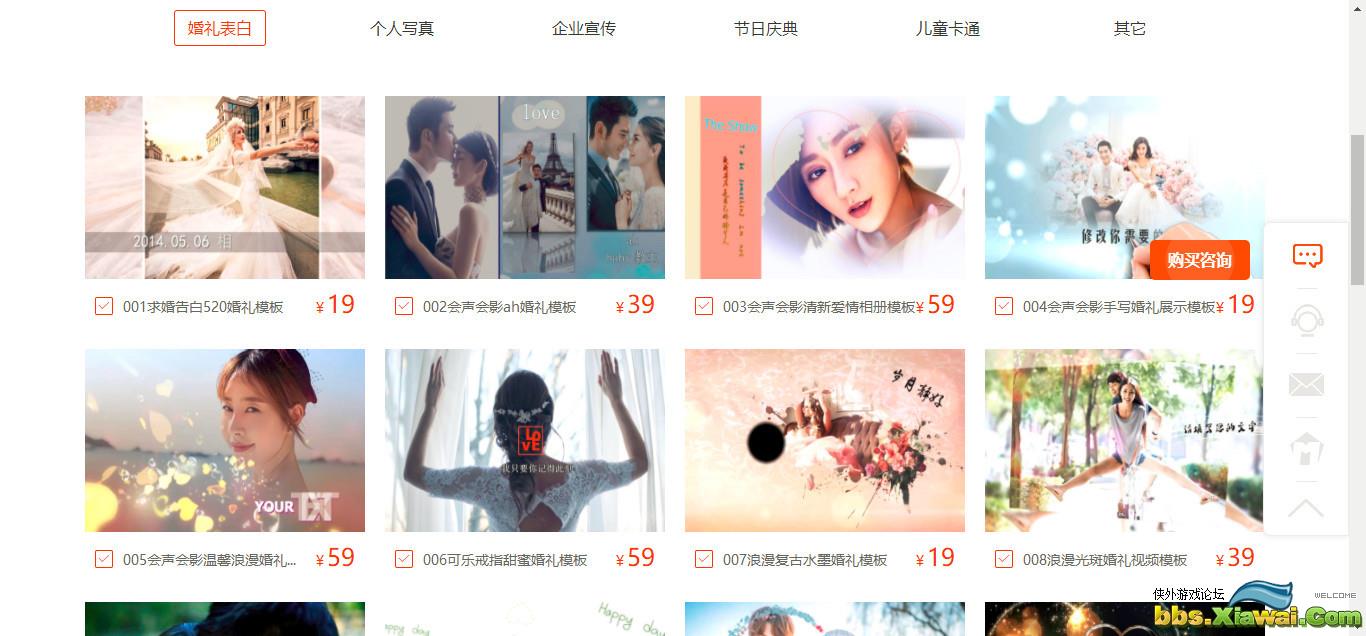Check the box for 008浪漫光斑婚礼视频模板

(1004, 559)
